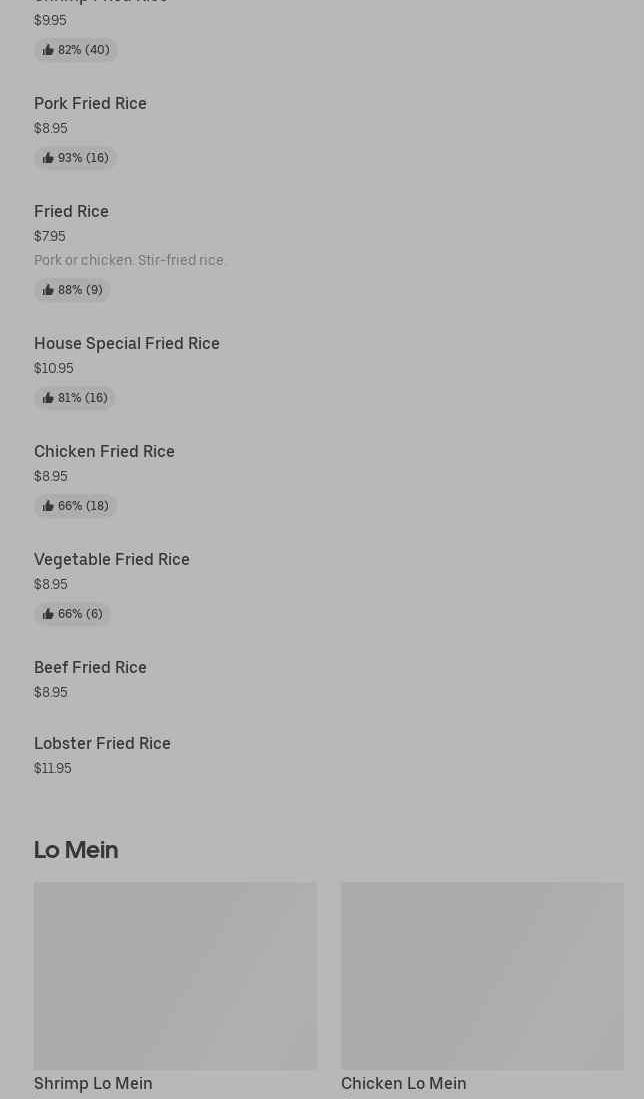Open the Shrimp Lo Mein card
The width and height of the screenshot is (644, 1099).
[175, 977]
